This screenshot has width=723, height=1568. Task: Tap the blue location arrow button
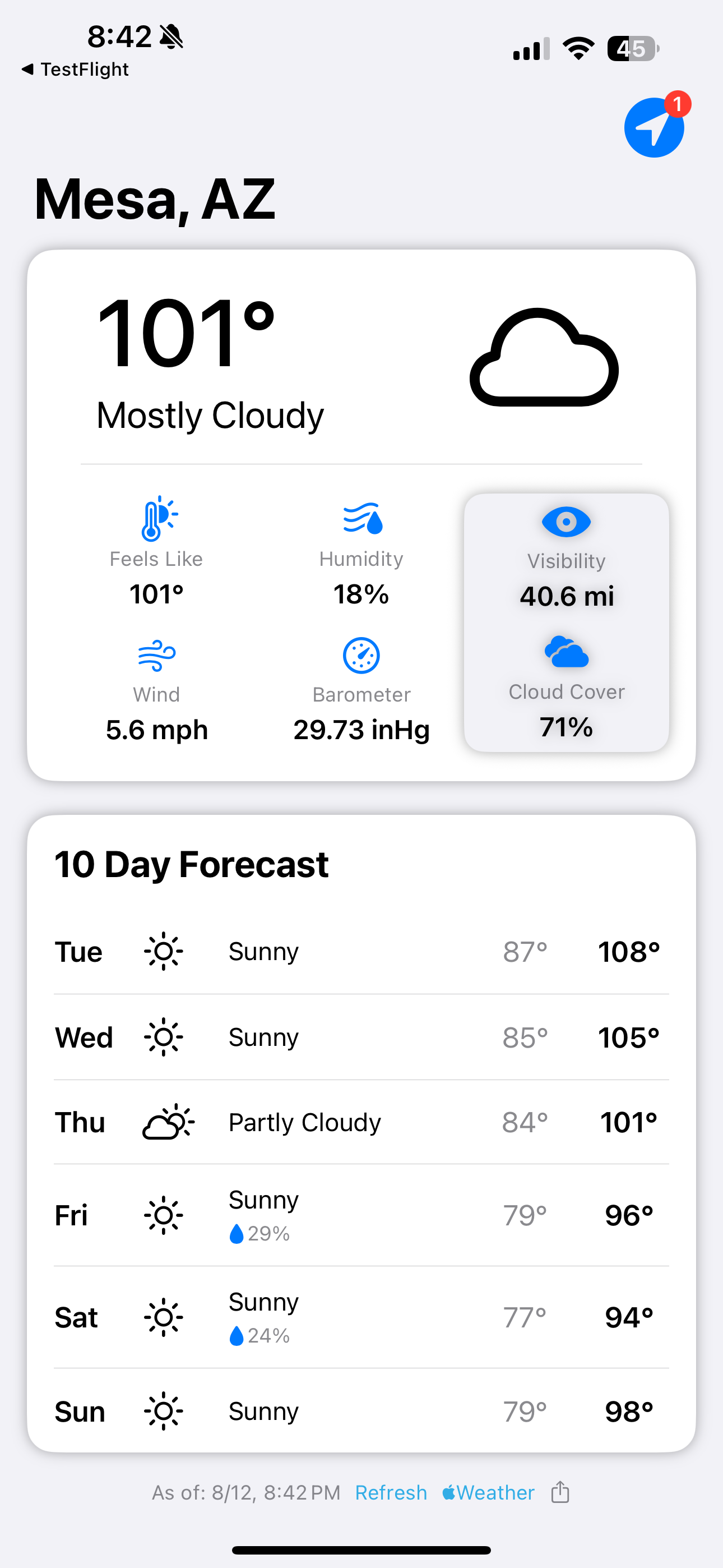(x=654, y=128)
